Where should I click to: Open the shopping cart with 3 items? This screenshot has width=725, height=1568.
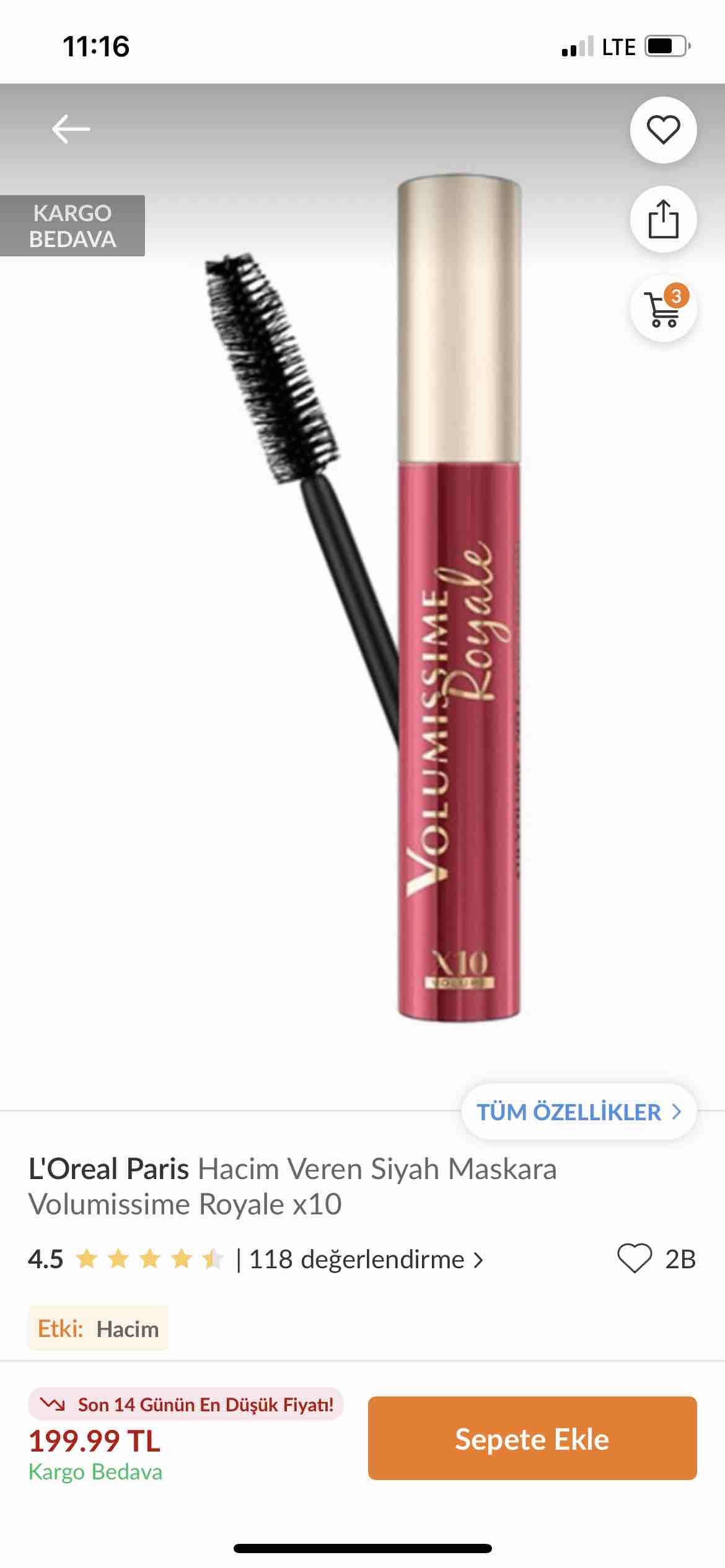(x=663, y=308)
